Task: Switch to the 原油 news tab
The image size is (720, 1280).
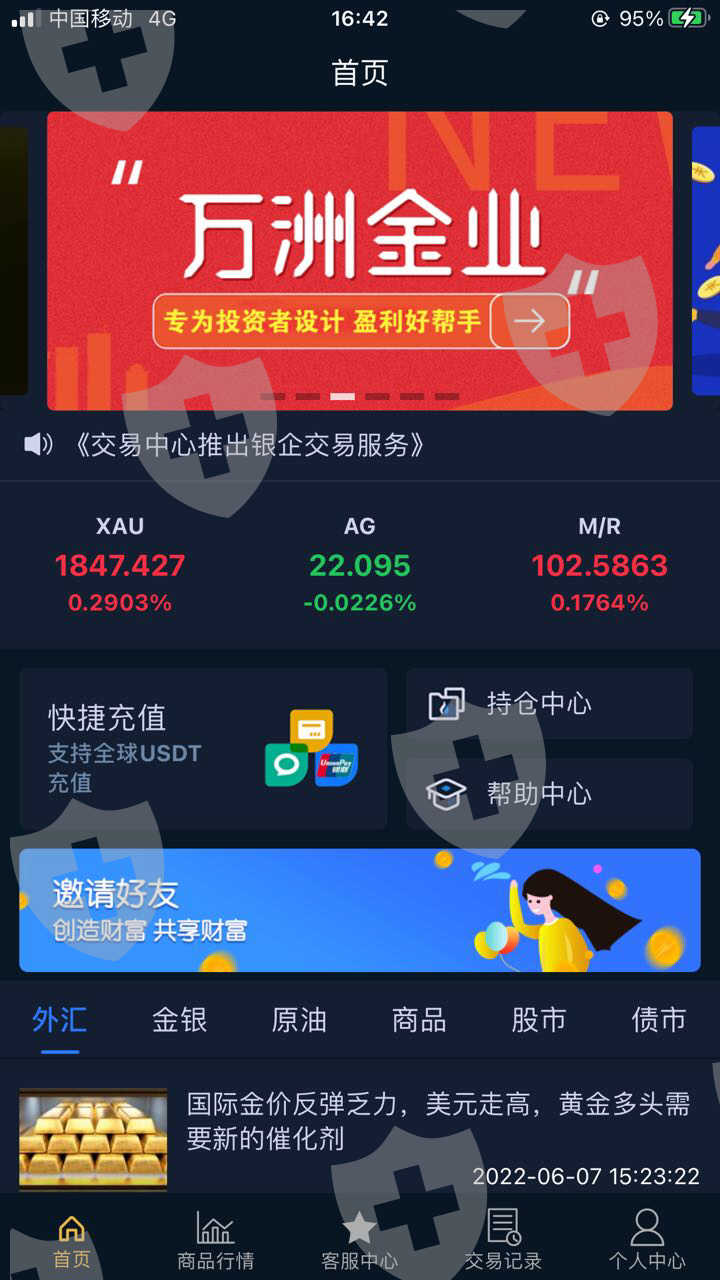Action: (300, 1020)
